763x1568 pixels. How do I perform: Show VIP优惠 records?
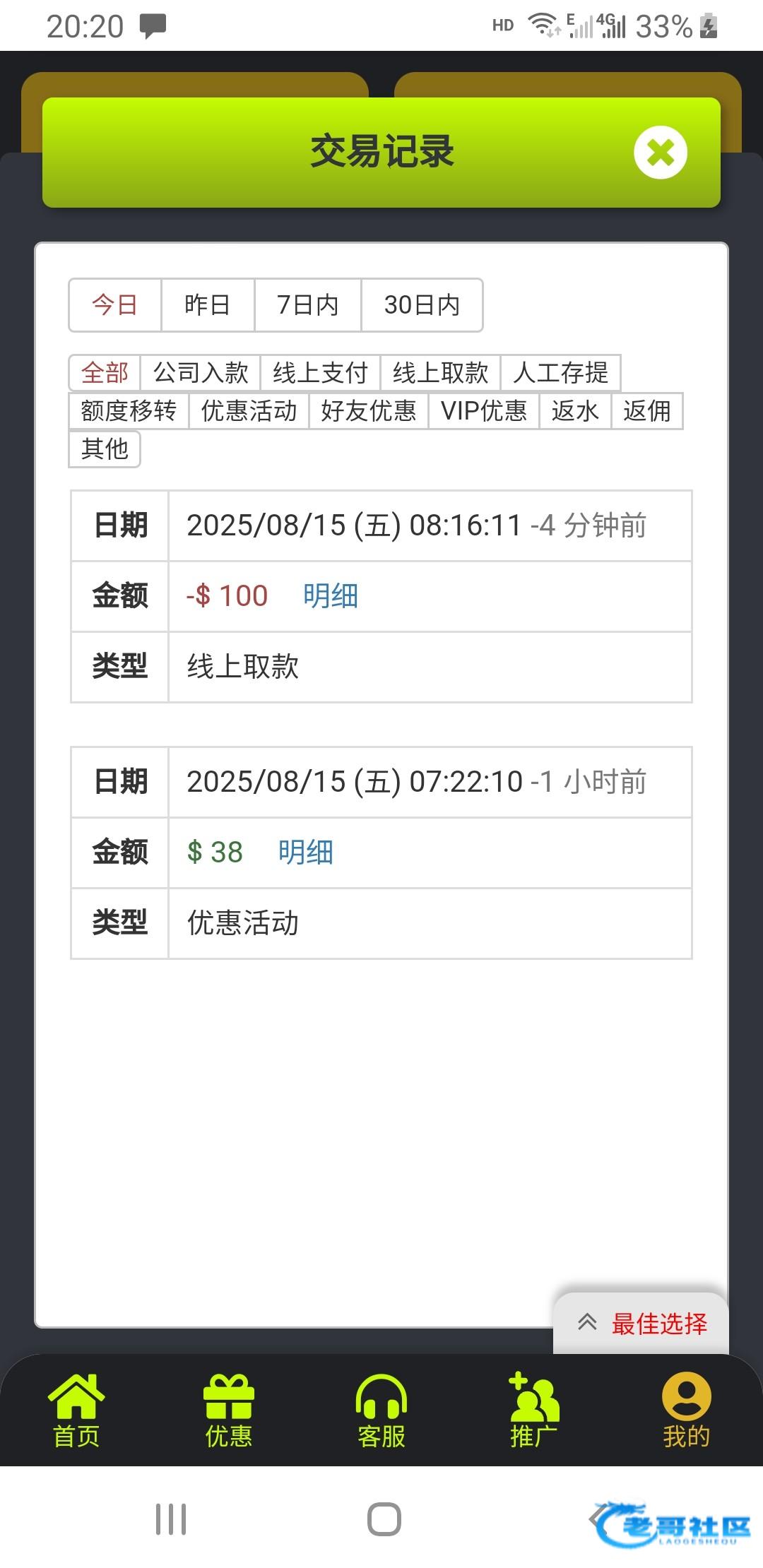click(484, 411)
